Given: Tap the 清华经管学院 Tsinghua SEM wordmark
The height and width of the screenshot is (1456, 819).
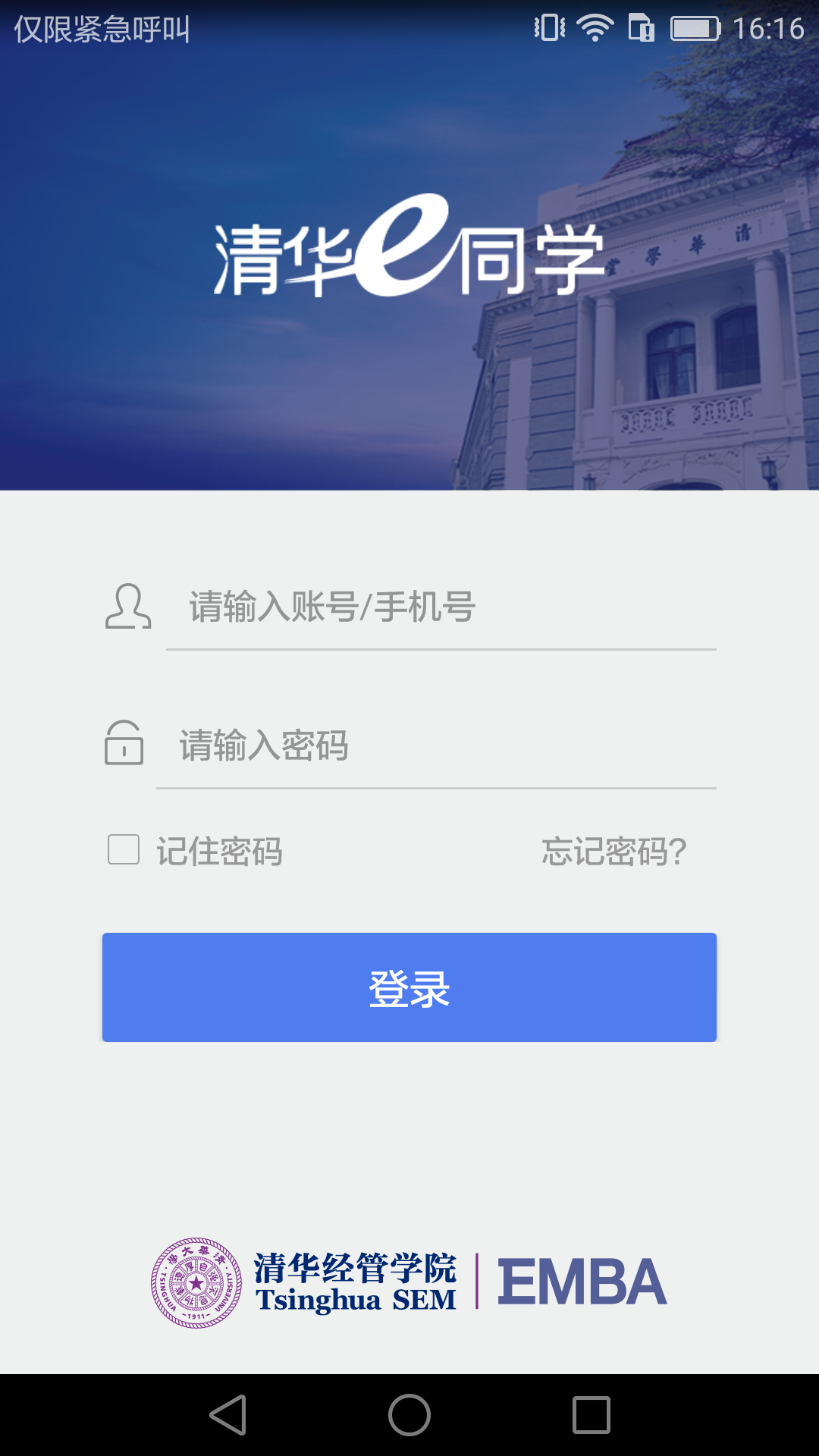Looking at the screenshot, I should click(x=356, y=1280).
